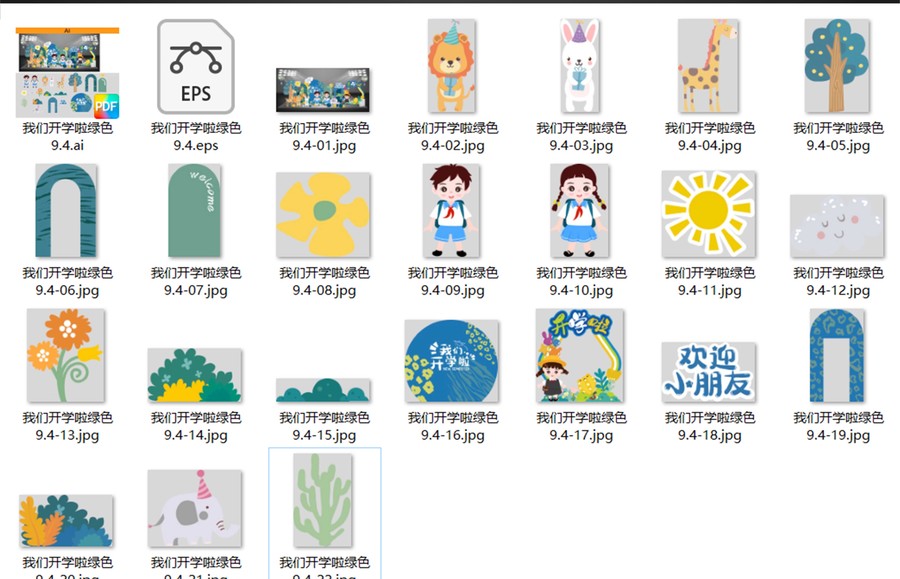Open the green bushes 9.4-14.jpg
Image resolution: width=900 pixels, height=579 pixels.
tap(195, 374)
